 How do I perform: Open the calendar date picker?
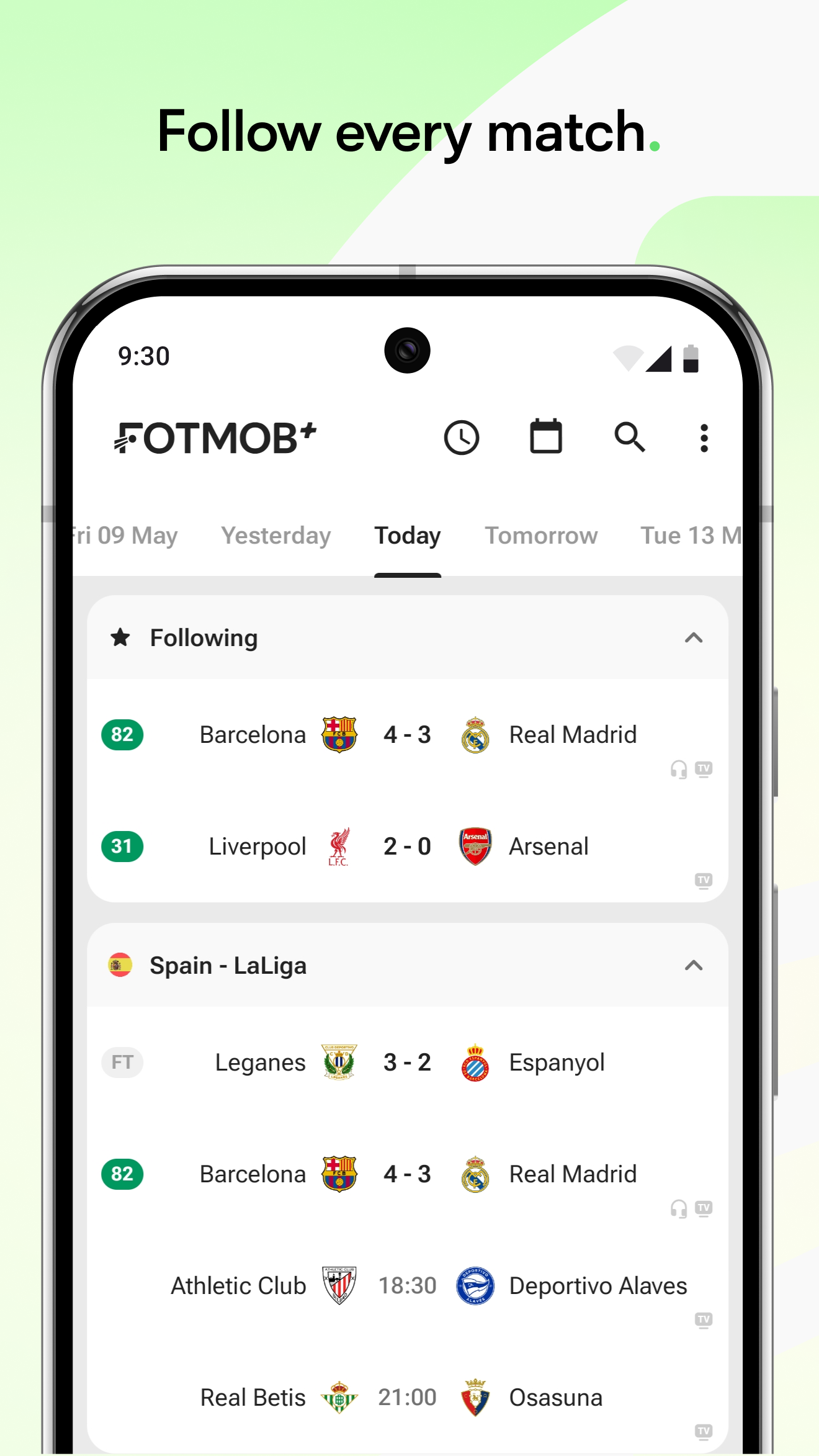545,438
